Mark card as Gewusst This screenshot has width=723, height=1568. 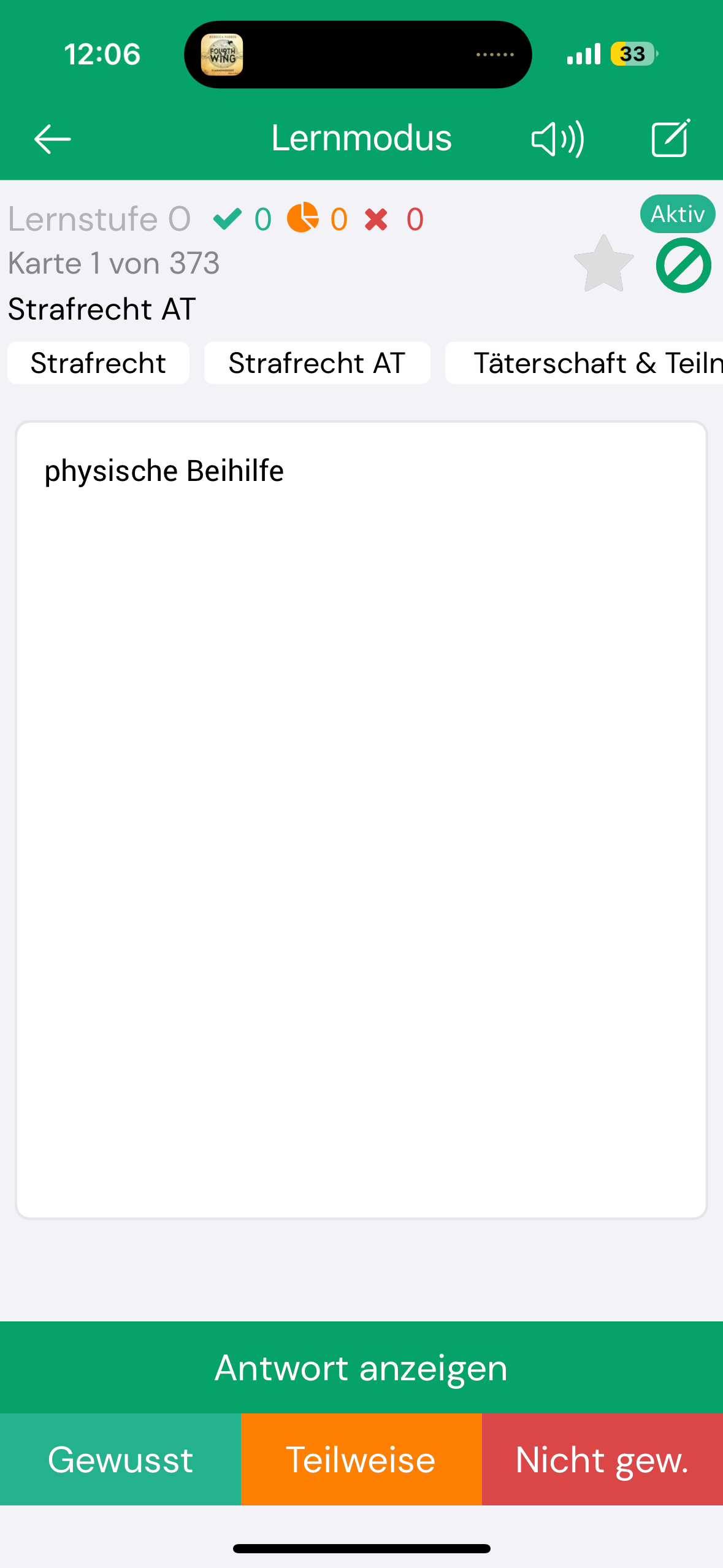coord(120,1459)
